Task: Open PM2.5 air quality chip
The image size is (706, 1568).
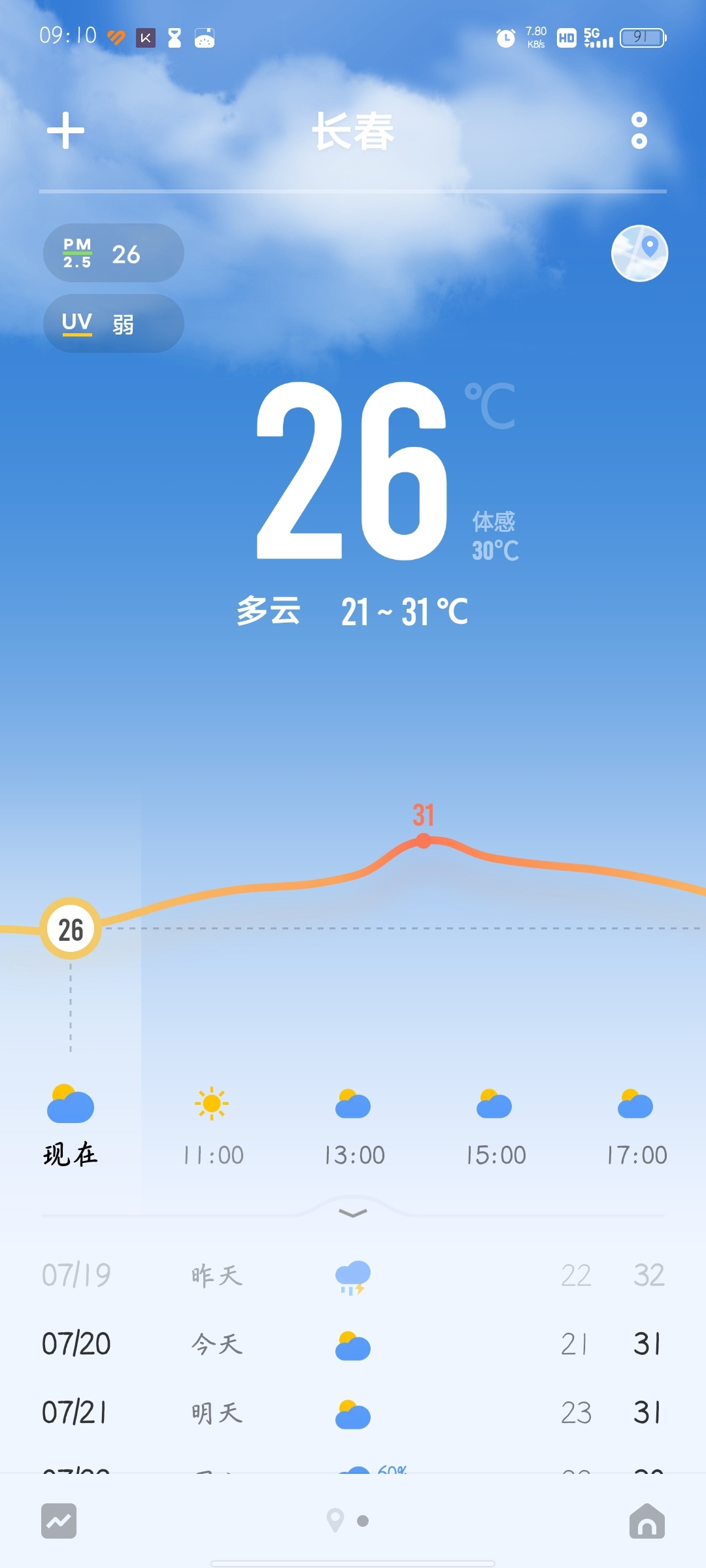Action: [x=114, y=253]
